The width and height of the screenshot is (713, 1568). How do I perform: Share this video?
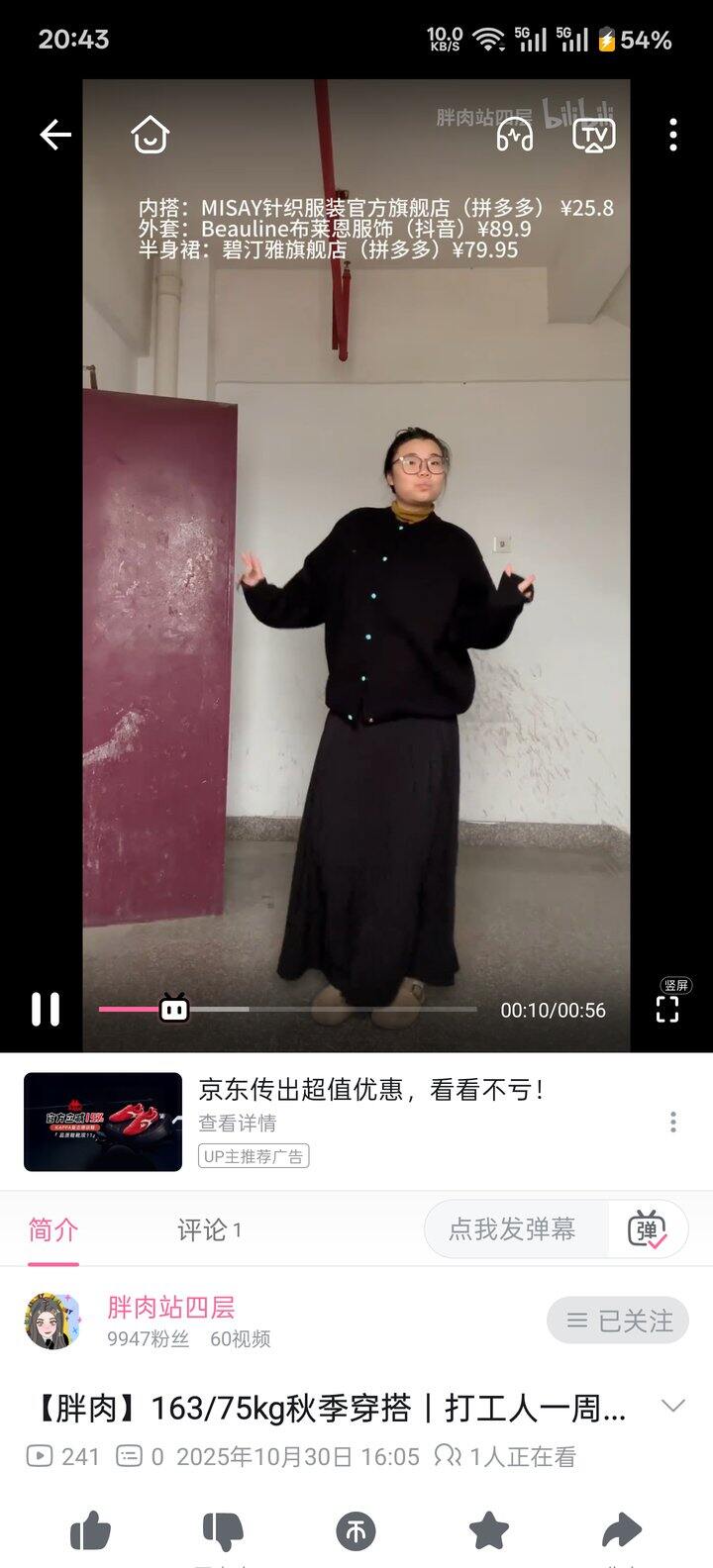pyautogui.click(x=622, y=1530)
